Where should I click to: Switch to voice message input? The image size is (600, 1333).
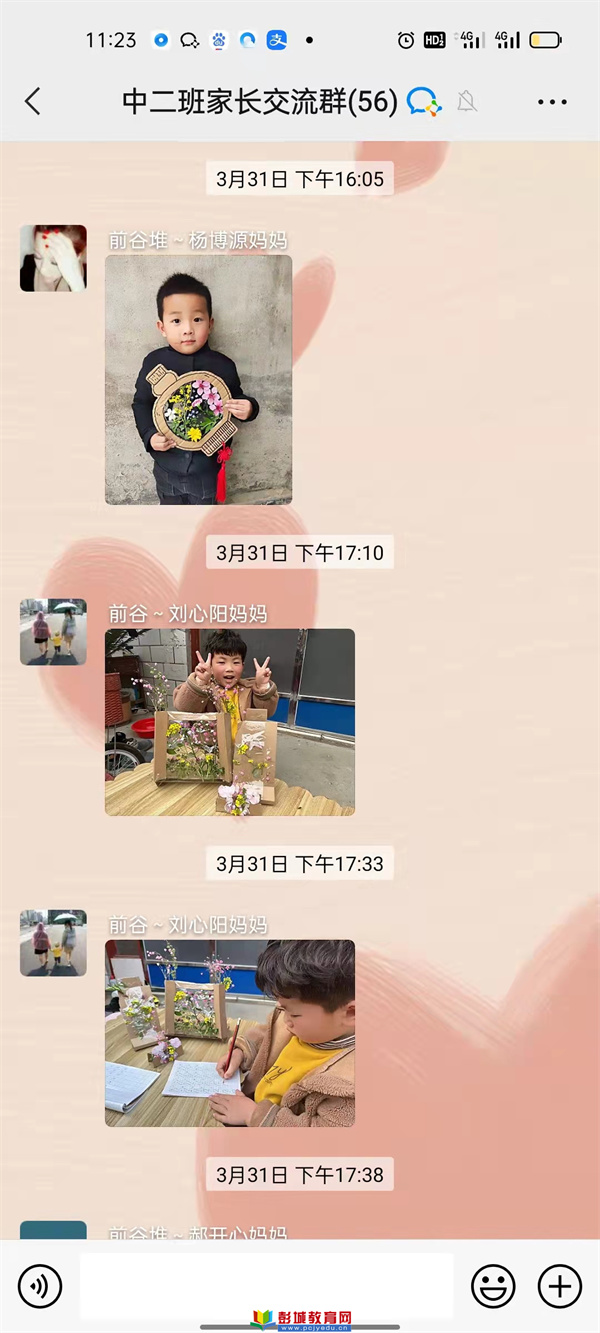40,1285
